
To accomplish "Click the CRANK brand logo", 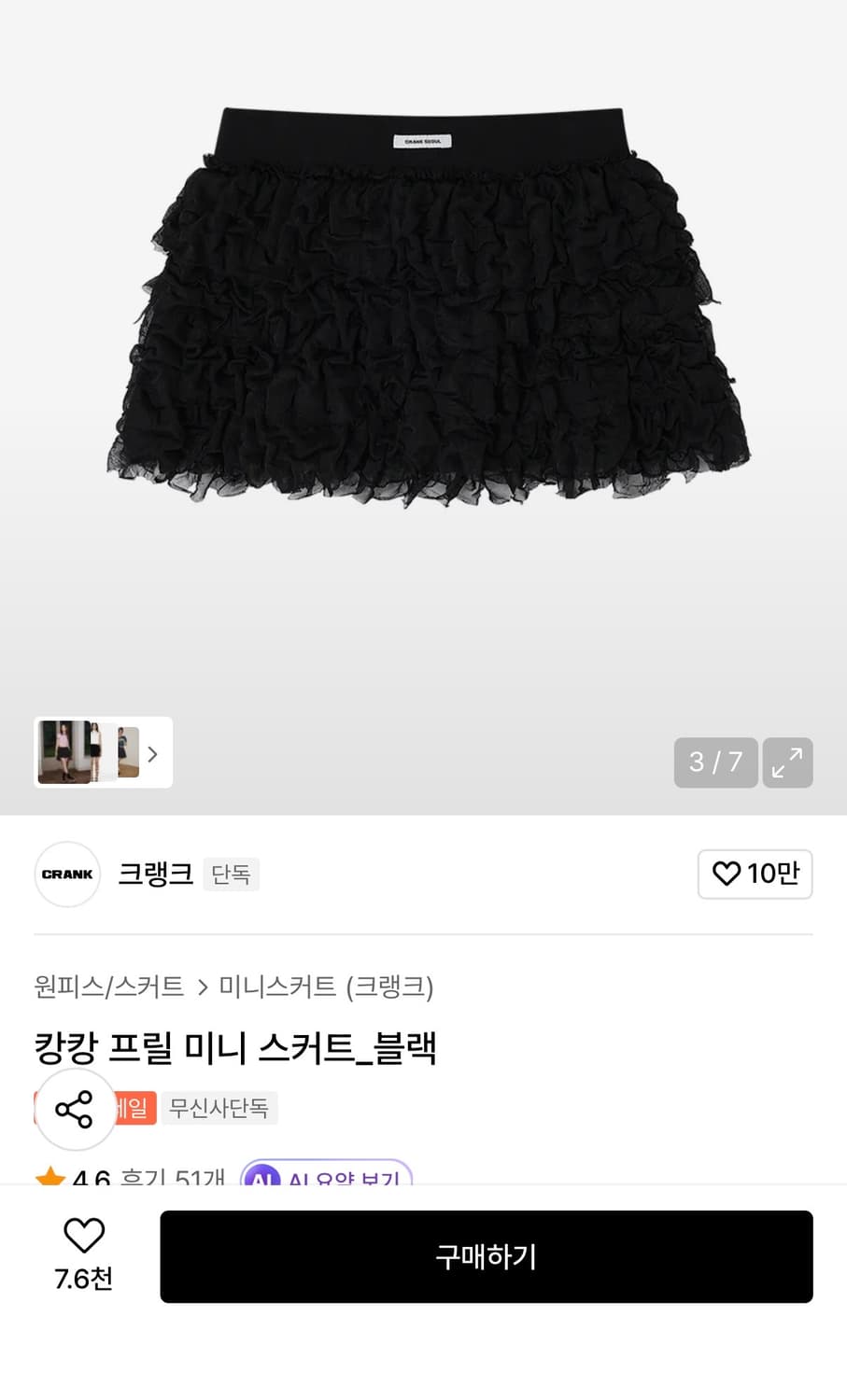I will pos(66,874).
